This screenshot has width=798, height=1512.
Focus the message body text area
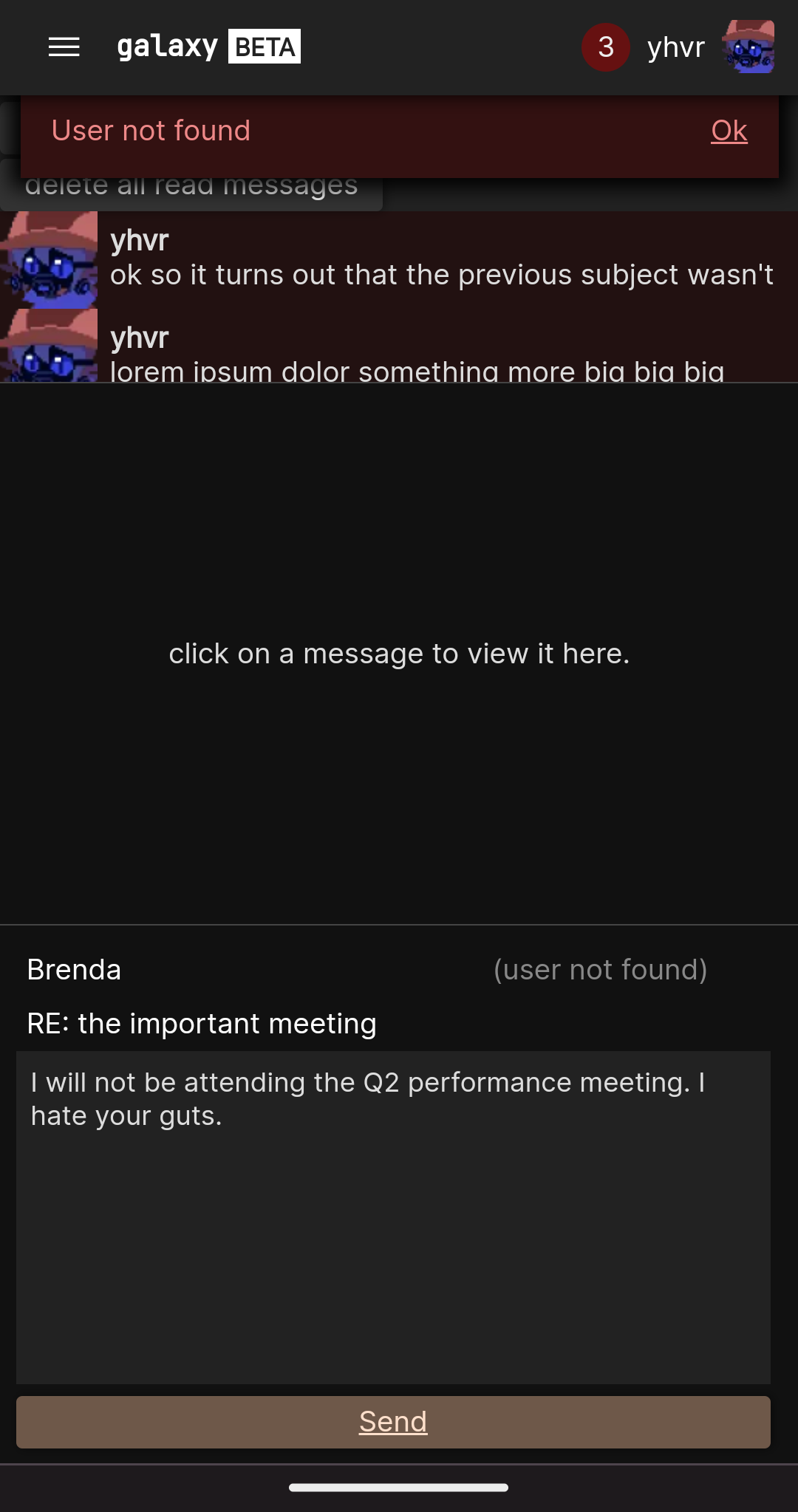coord(393,1217)
